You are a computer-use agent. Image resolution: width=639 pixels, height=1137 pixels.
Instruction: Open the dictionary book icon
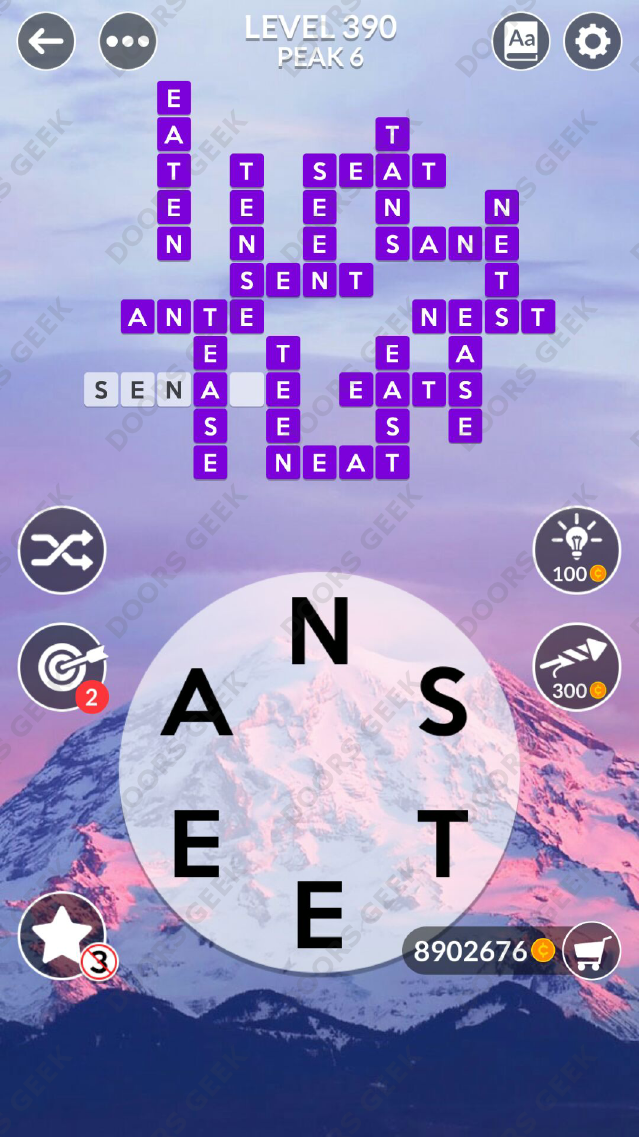[x=521, y=41]
